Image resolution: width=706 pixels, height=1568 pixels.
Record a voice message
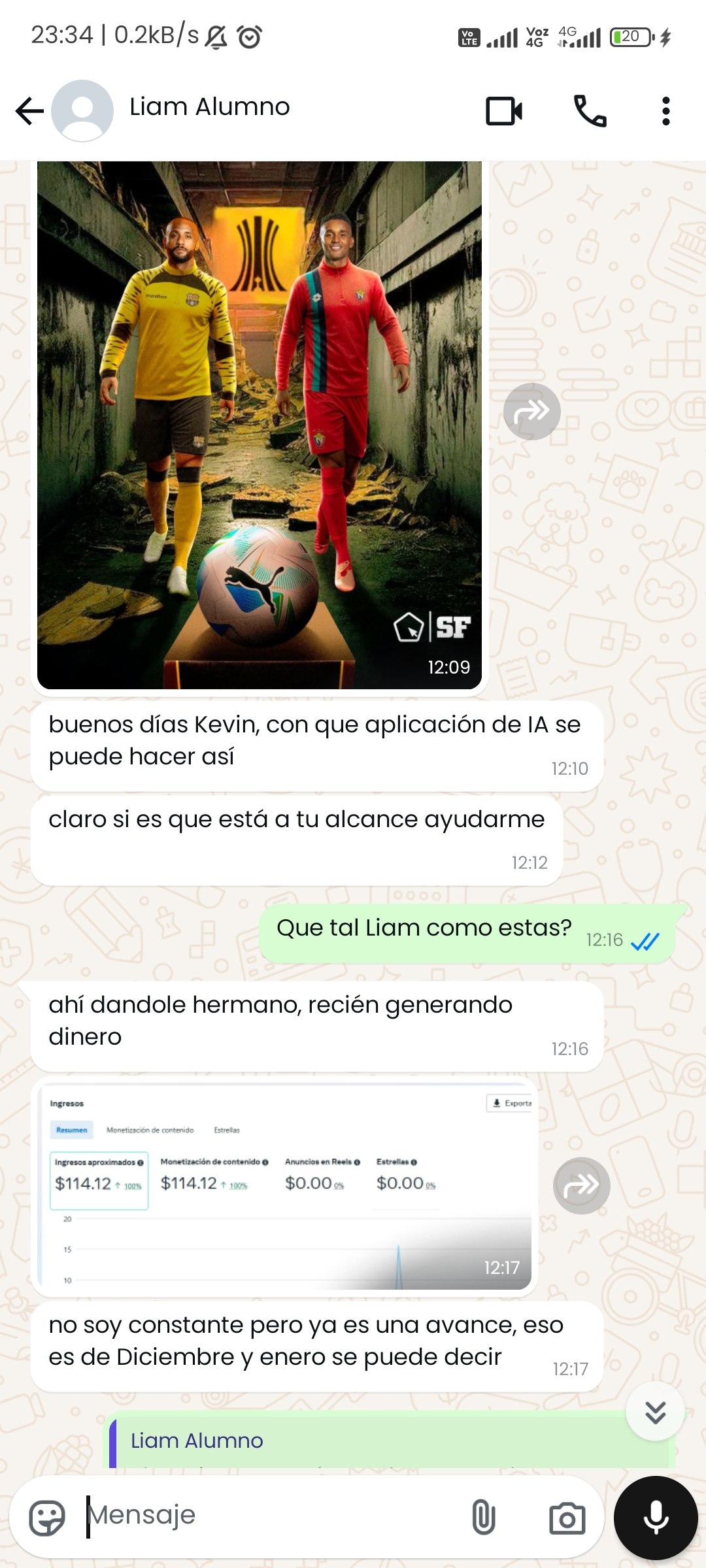(656, 1517)
